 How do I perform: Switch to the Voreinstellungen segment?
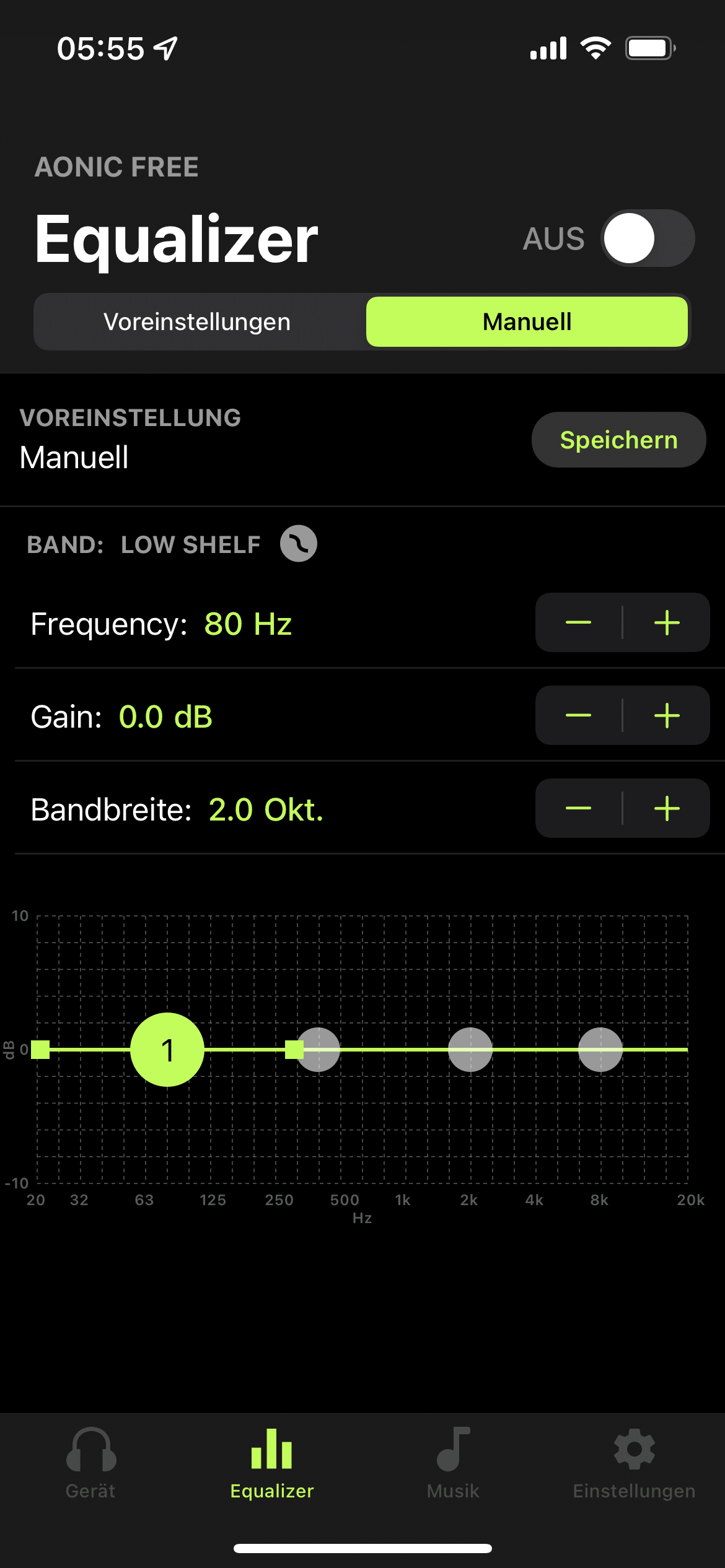coord(197,322)
